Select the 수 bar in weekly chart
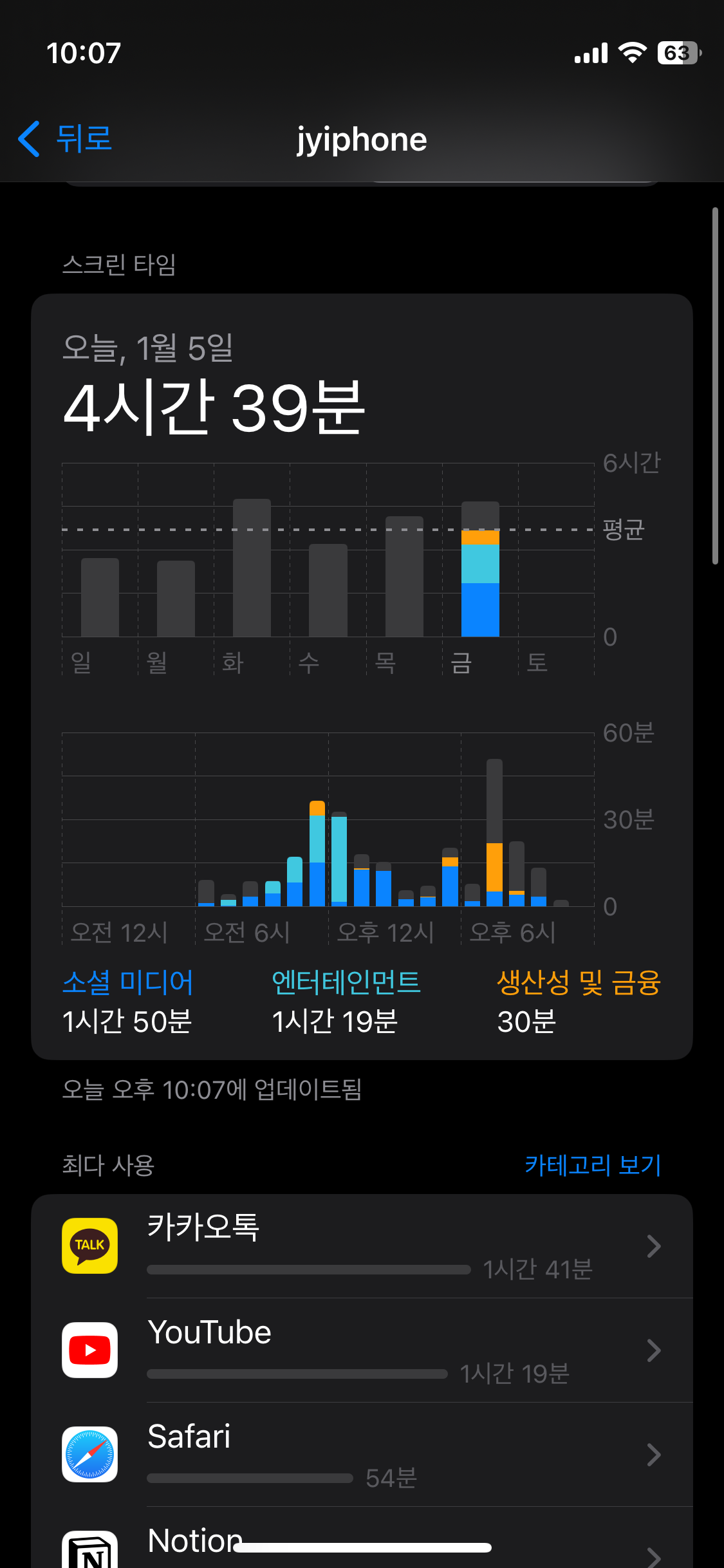 (328, 590)
